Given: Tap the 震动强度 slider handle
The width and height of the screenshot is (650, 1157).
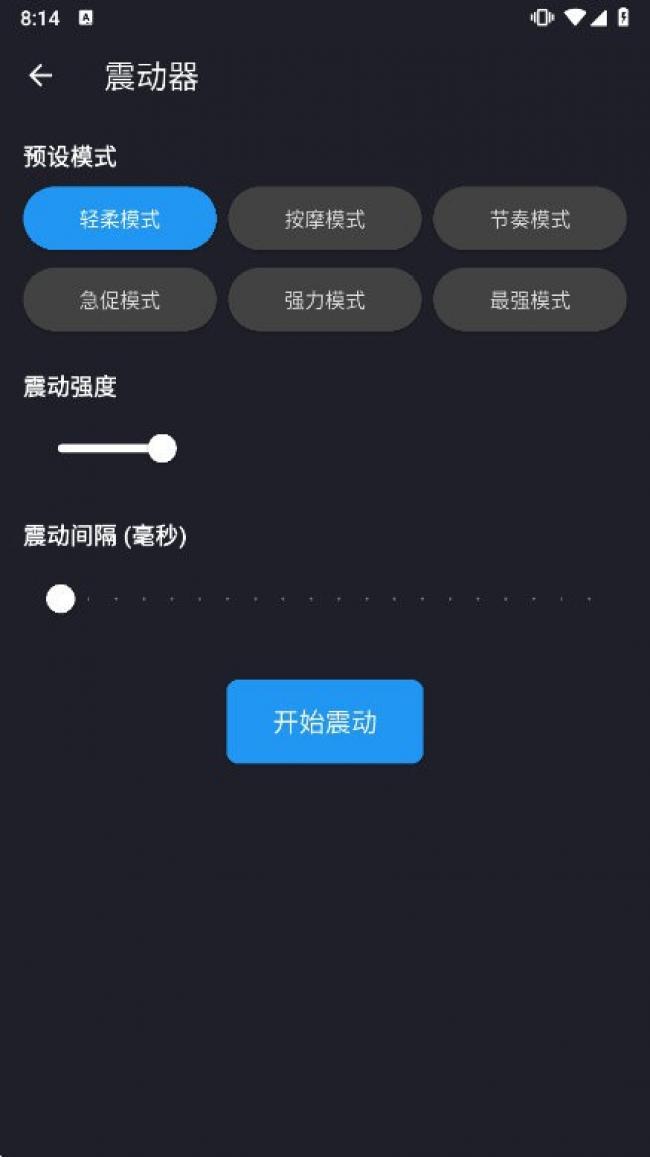Looking at the screenshot, I should click(162, 448).
